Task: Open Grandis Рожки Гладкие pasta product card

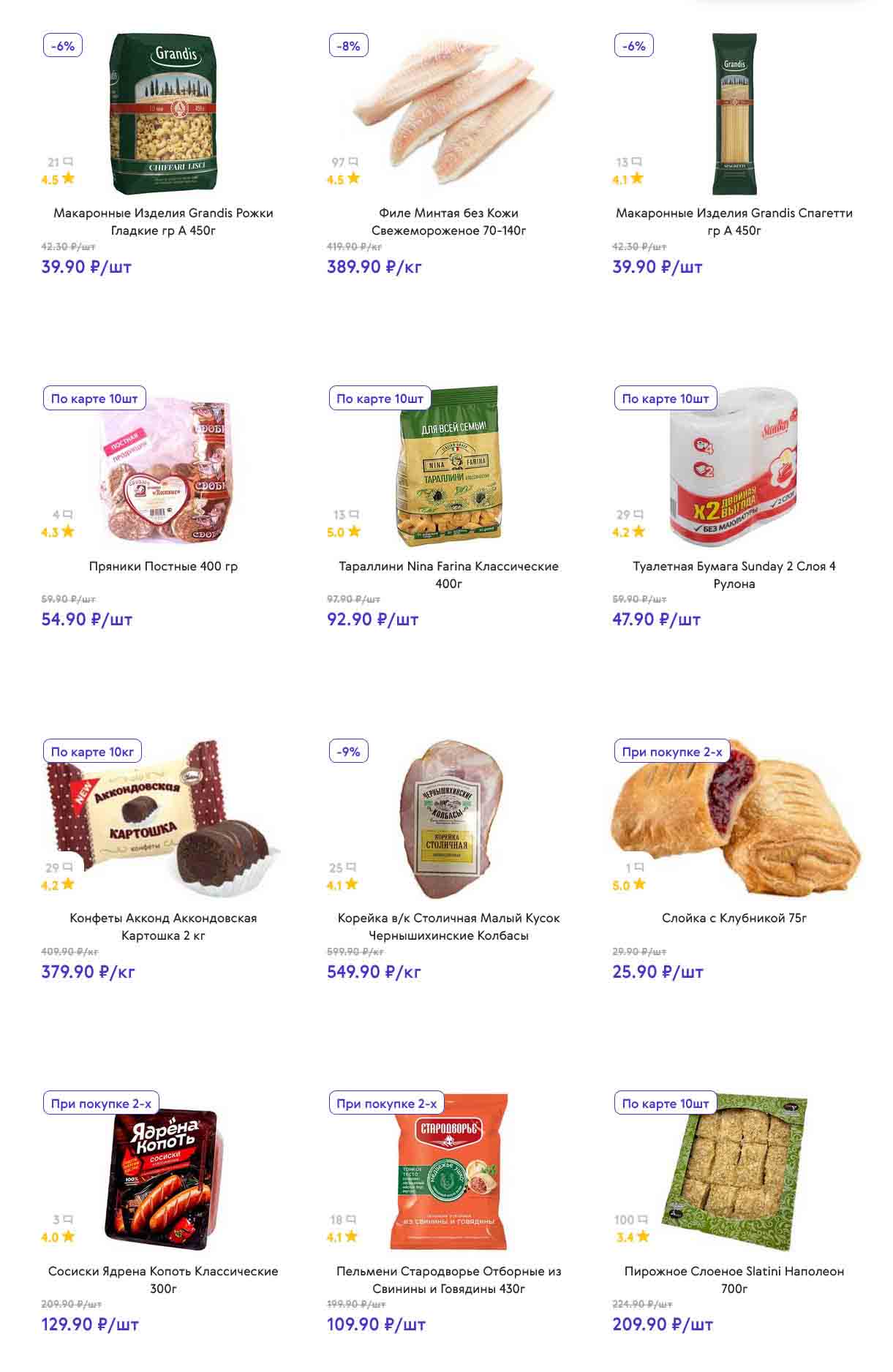Action: pyautogui.click(x=163, y=221)
